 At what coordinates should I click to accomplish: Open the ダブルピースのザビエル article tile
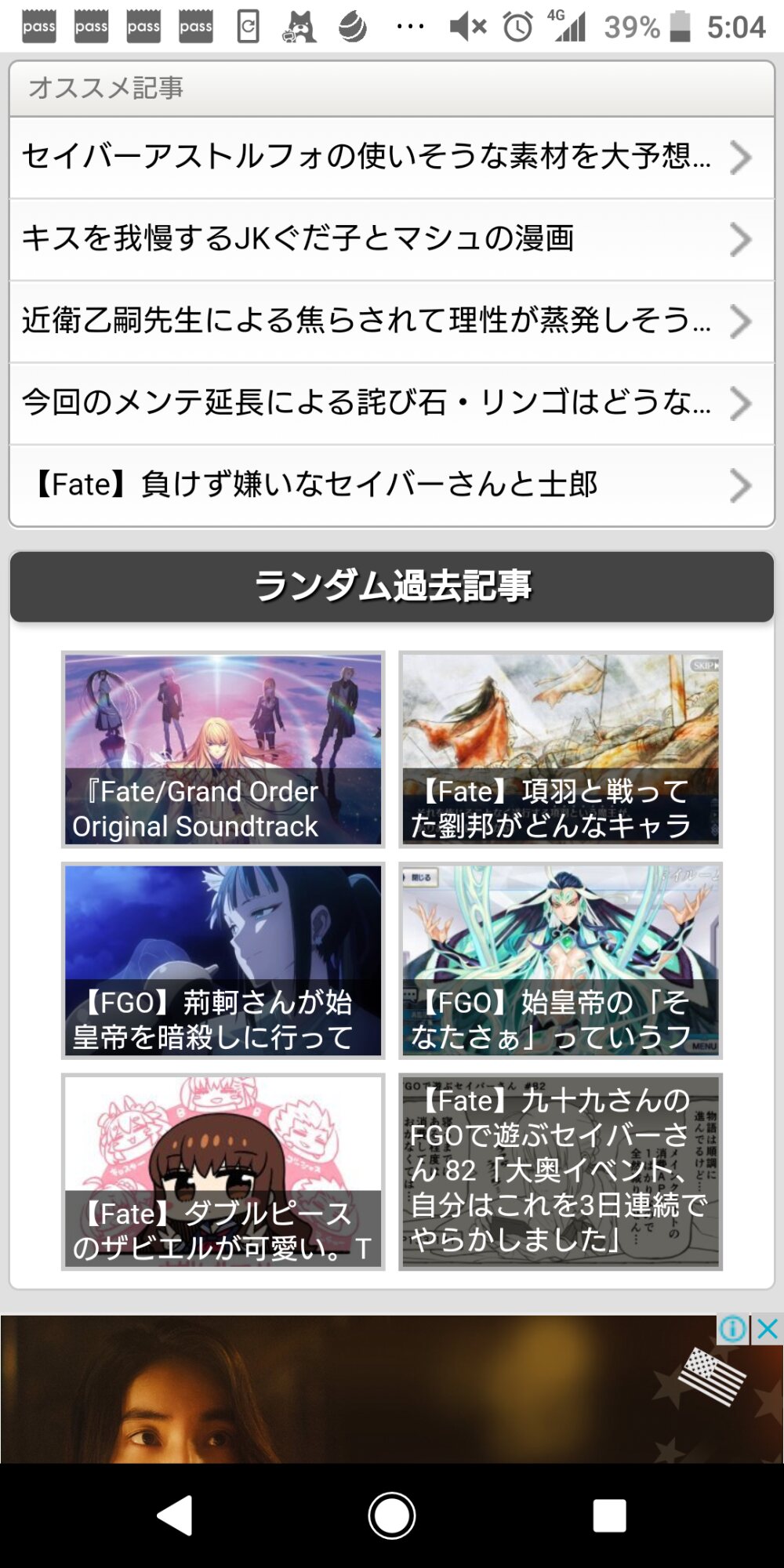click(x=223, y=1171)
